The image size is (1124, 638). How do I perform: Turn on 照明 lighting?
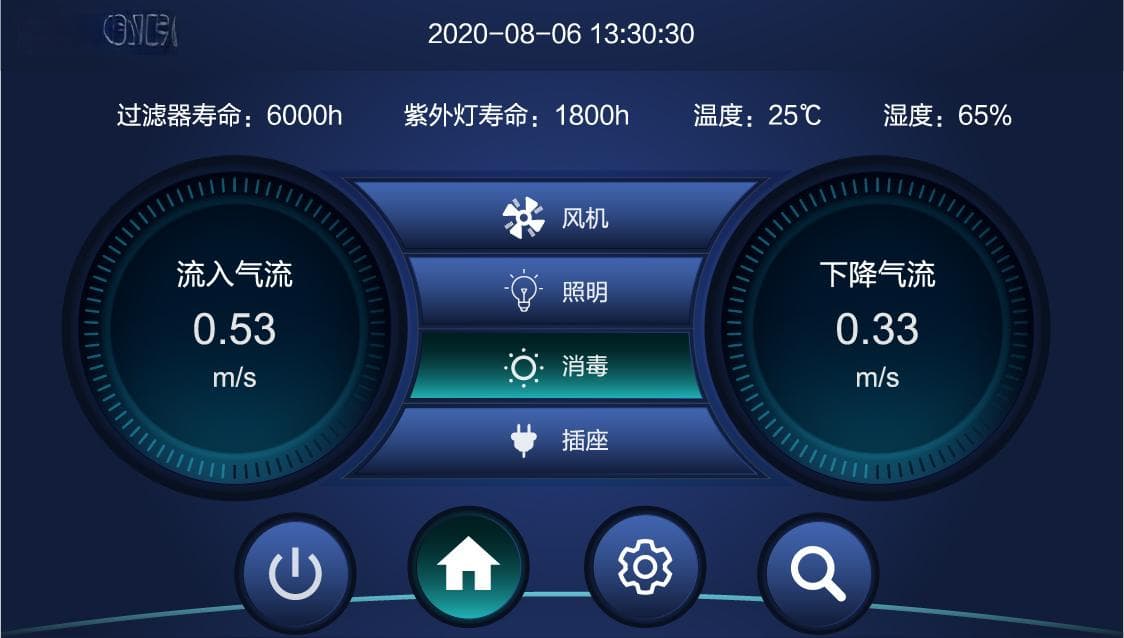coord(558,292)
